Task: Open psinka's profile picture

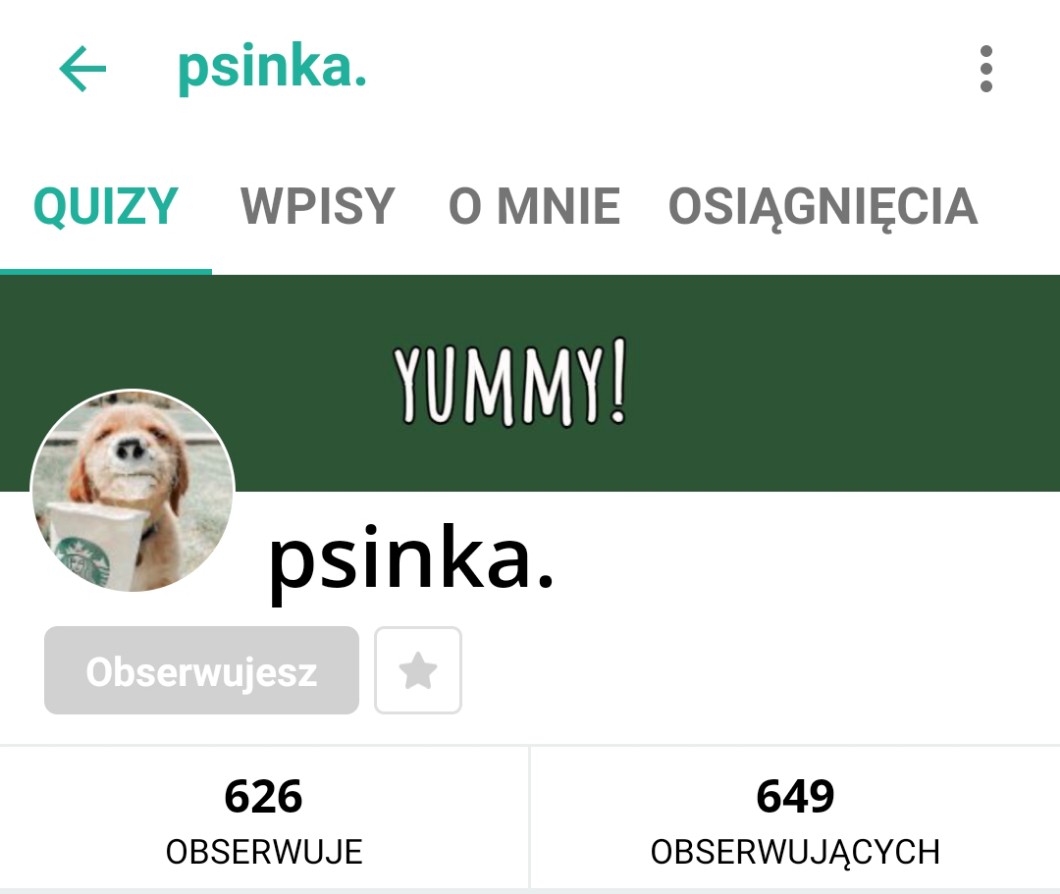Action: (132, 491)
